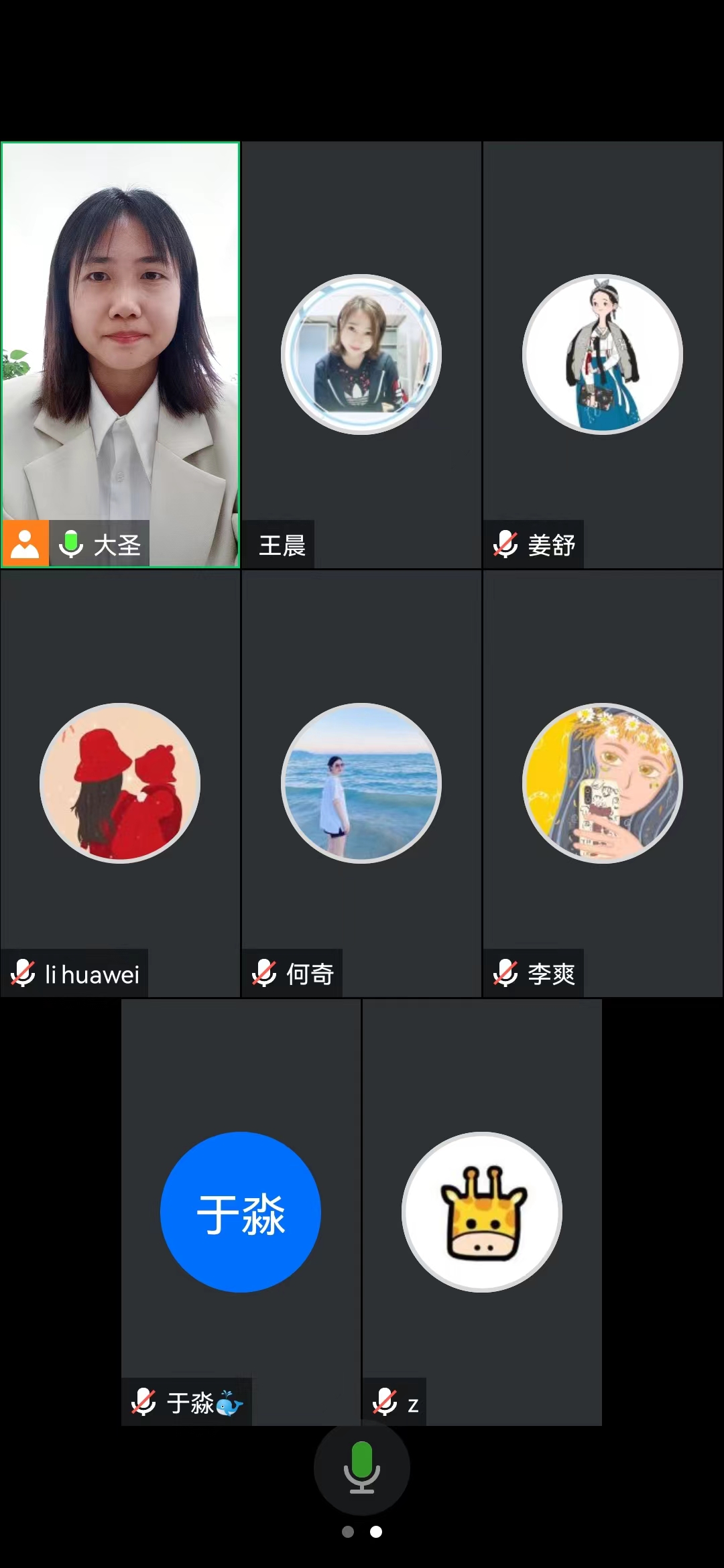
Task: Open 李爽's participant tile
Action: pos(603,783)
